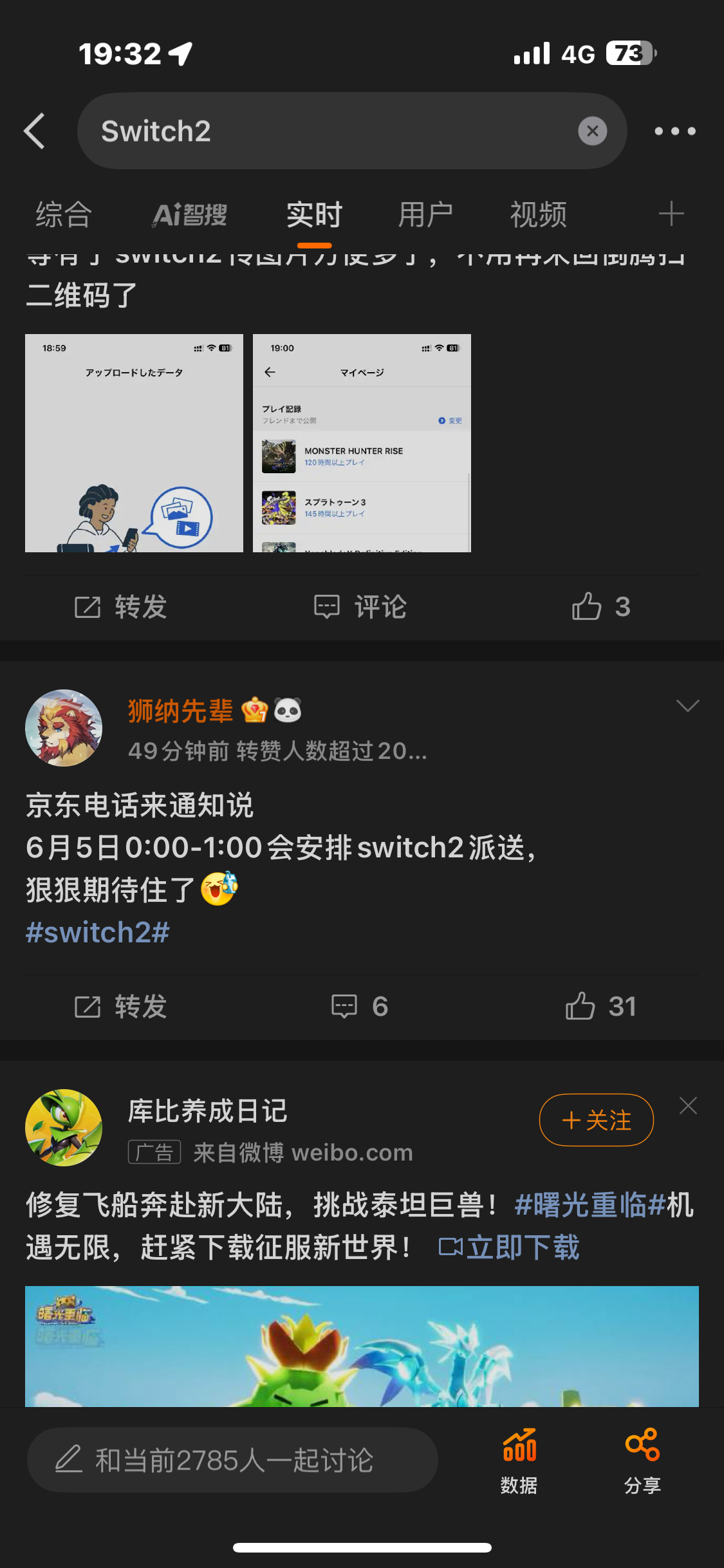Switch to the 用户 tab

click(x=425, y=214)
